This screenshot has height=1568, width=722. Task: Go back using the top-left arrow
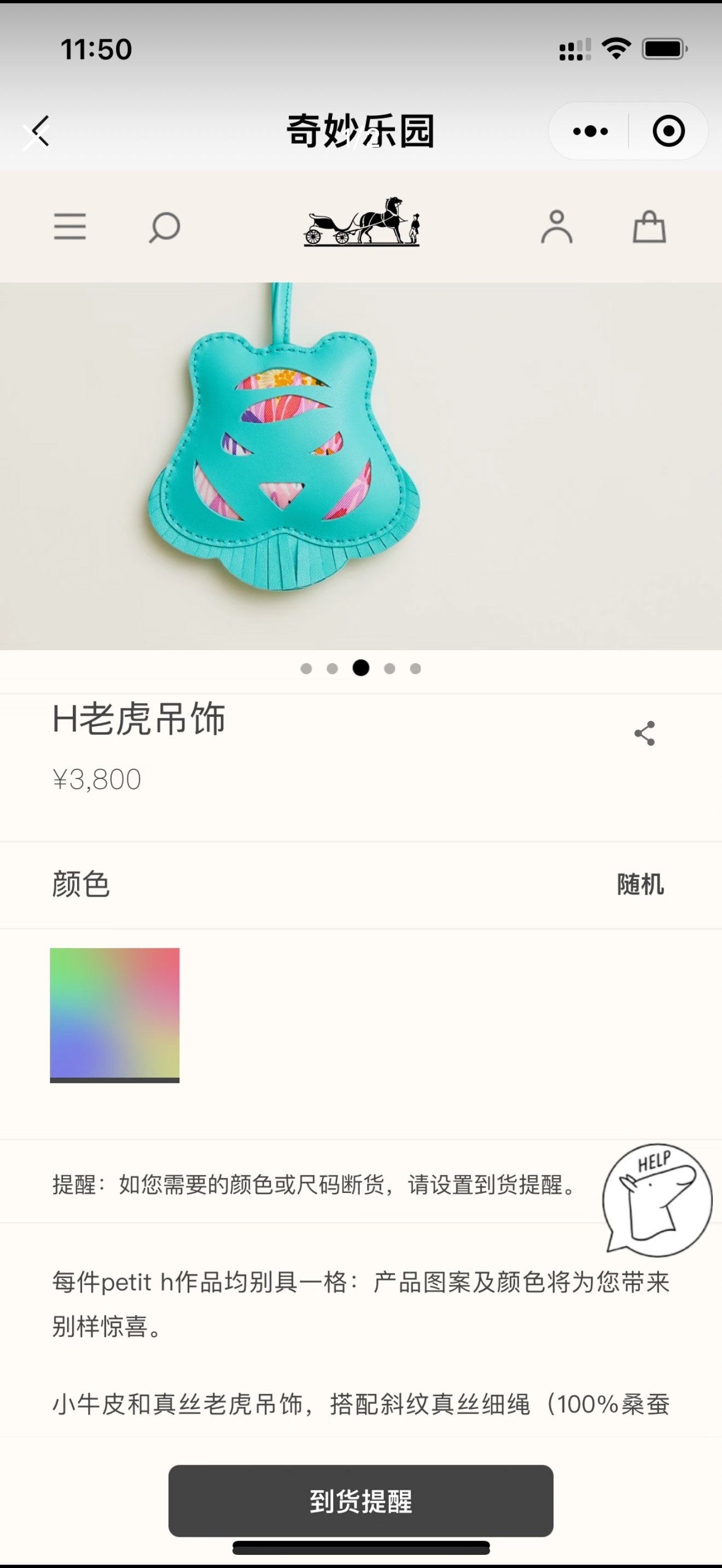(38, 131)
